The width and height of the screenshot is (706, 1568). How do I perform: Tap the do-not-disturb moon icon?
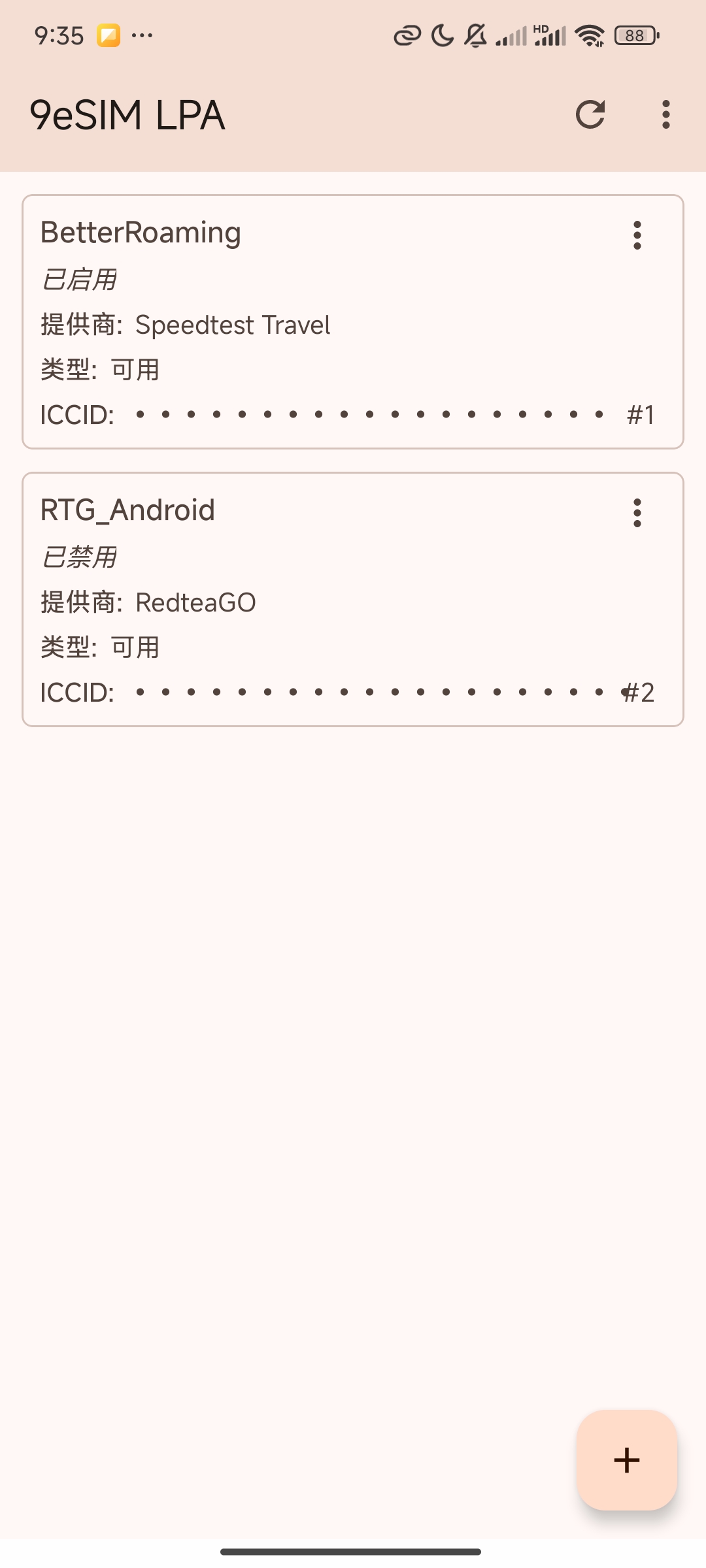point(441,37)
